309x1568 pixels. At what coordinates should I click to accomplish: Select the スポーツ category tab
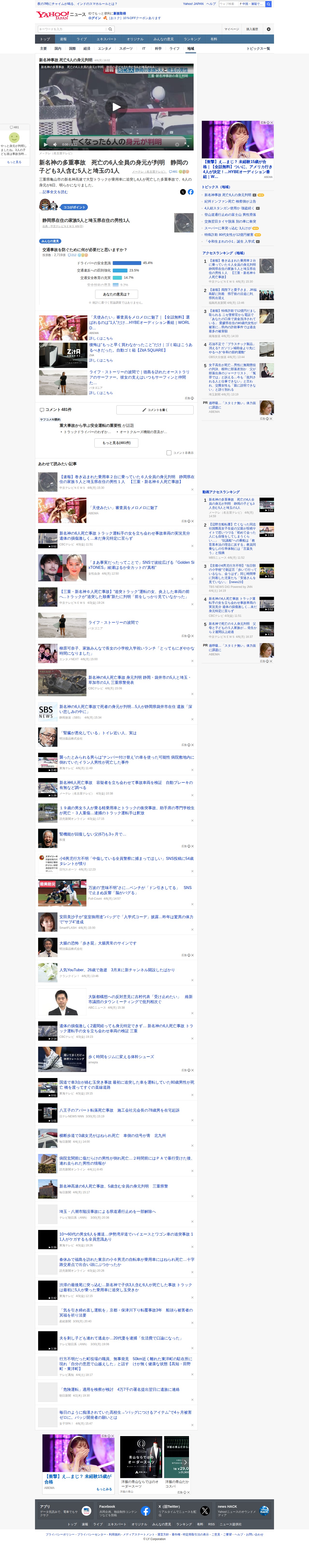(126, 48)
